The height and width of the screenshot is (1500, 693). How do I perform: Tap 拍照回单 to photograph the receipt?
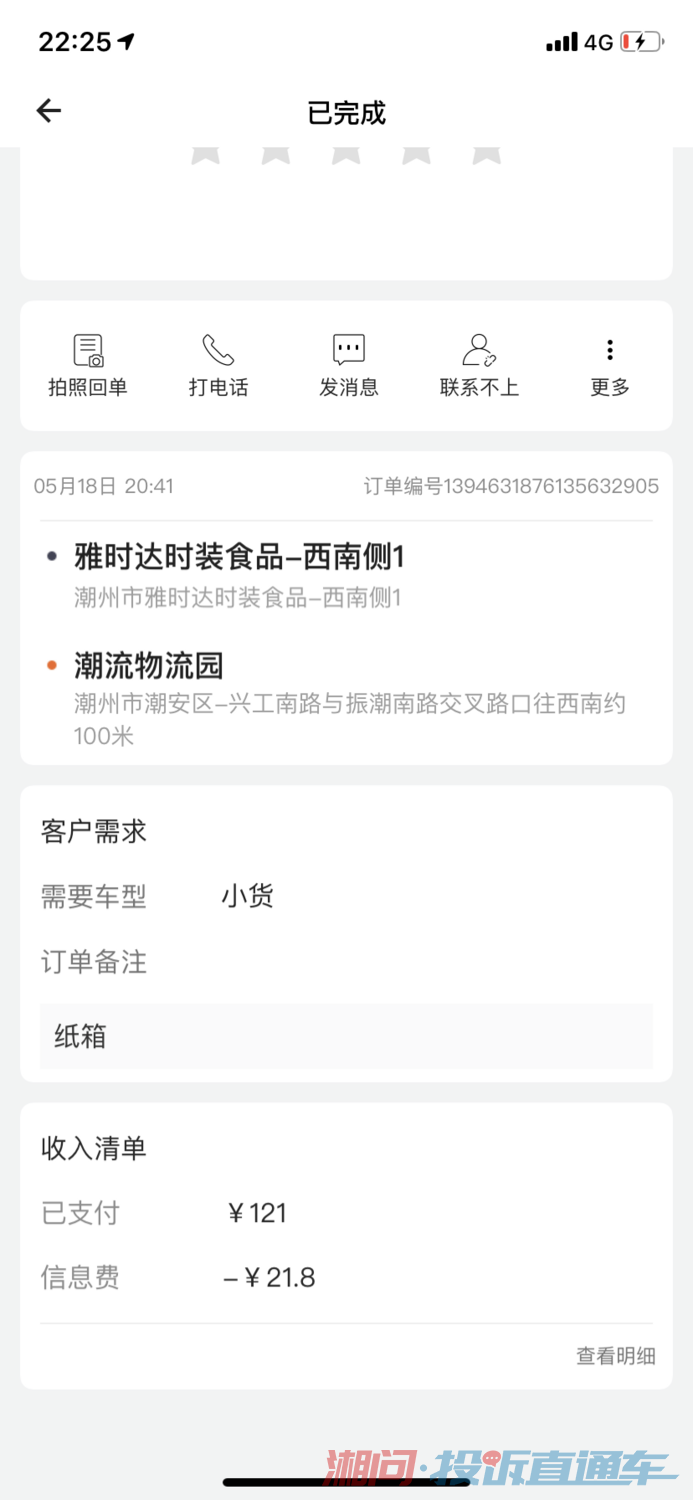[x=88, y=365]
